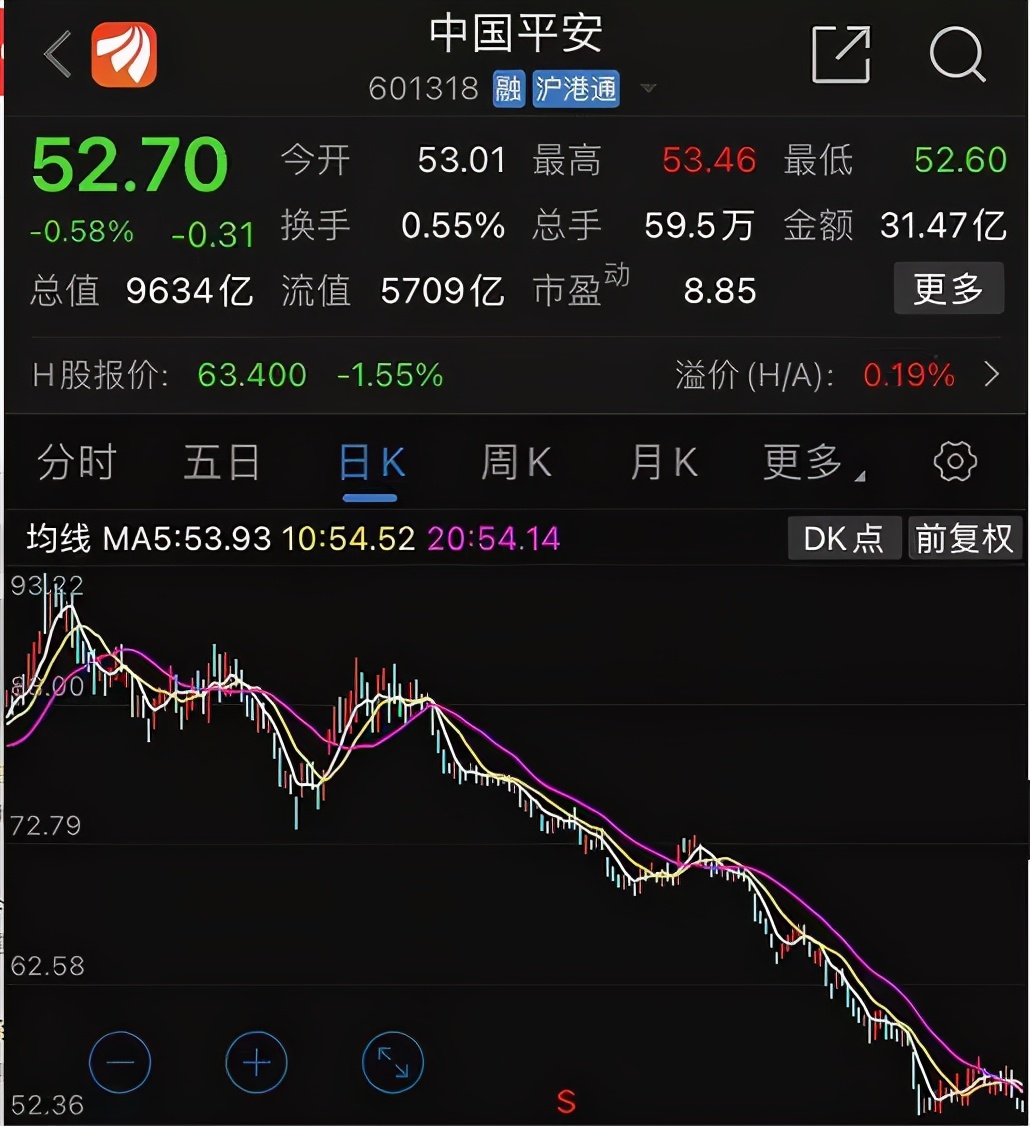
Task: Tap 更多 button for more quote data
Action: [947, 290]
